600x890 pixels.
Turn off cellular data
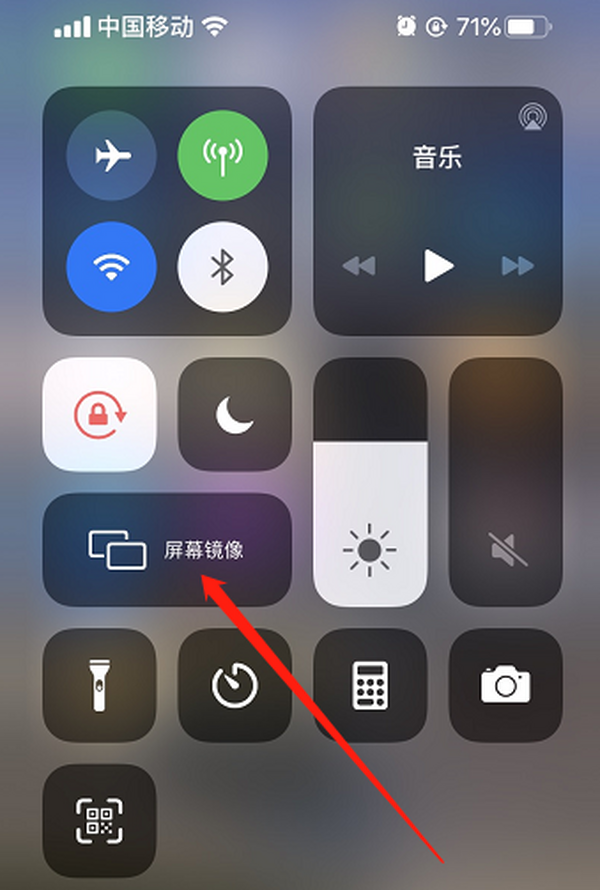tap(222, 155)
